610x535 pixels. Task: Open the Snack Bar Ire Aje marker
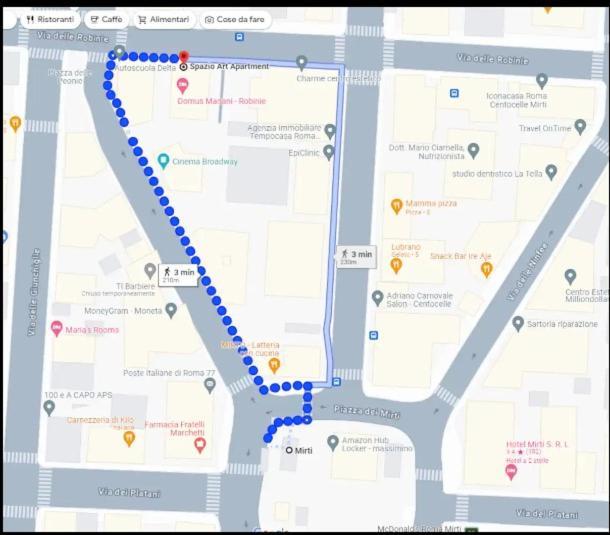click(487, 269)
